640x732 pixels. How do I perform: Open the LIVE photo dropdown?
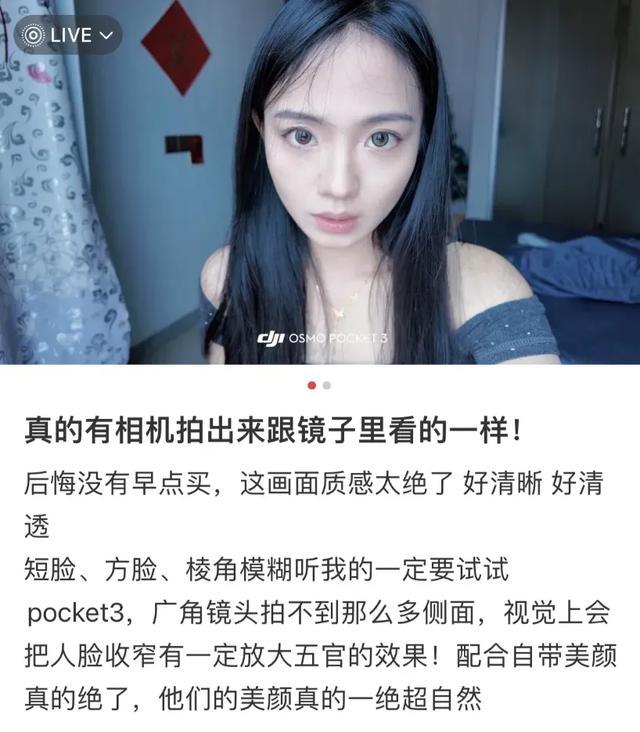[68, 35]
